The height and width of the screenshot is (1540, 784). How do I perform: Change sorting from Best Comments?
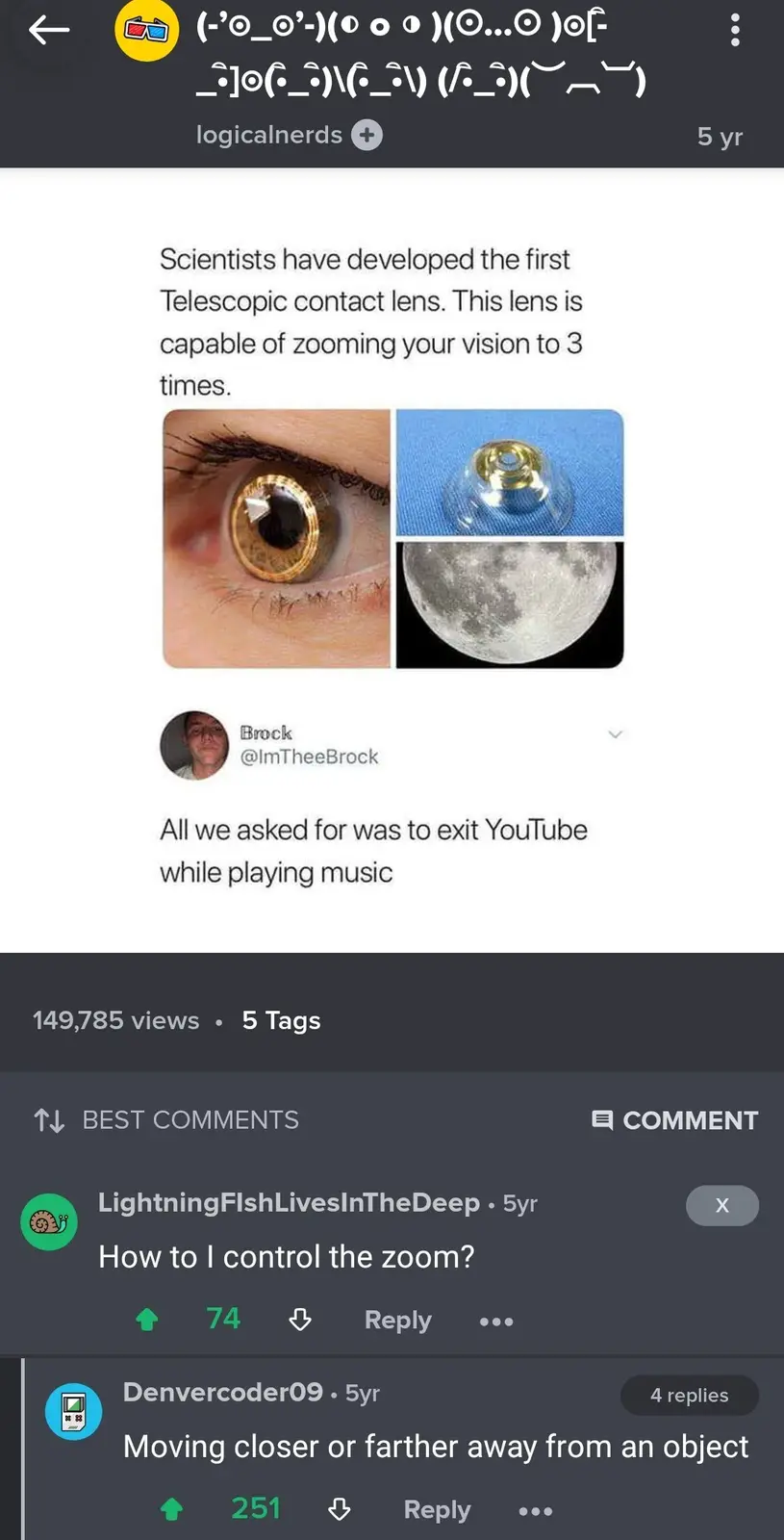point(165,1120)
